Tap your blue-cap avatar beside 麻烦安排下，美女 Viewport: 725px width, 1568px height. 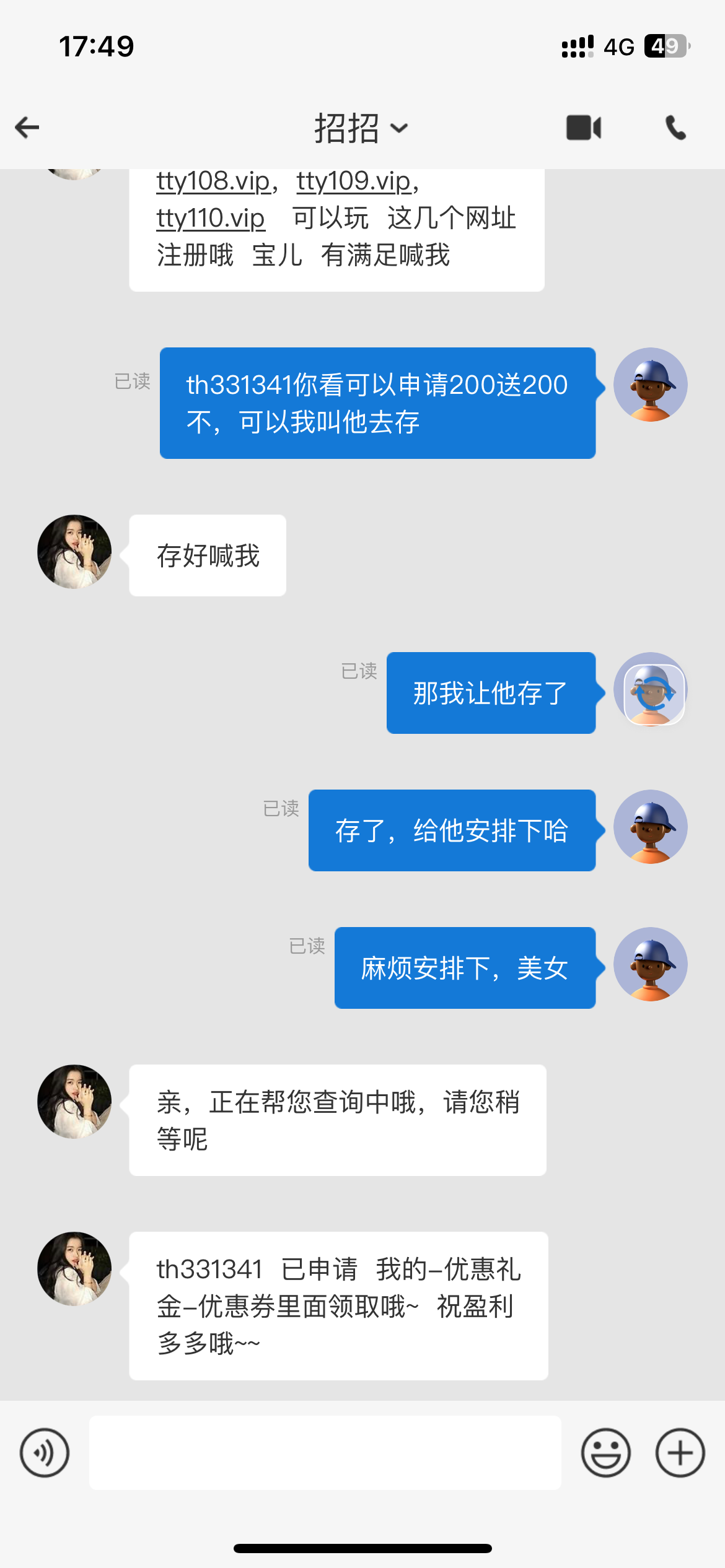(651, 964)
